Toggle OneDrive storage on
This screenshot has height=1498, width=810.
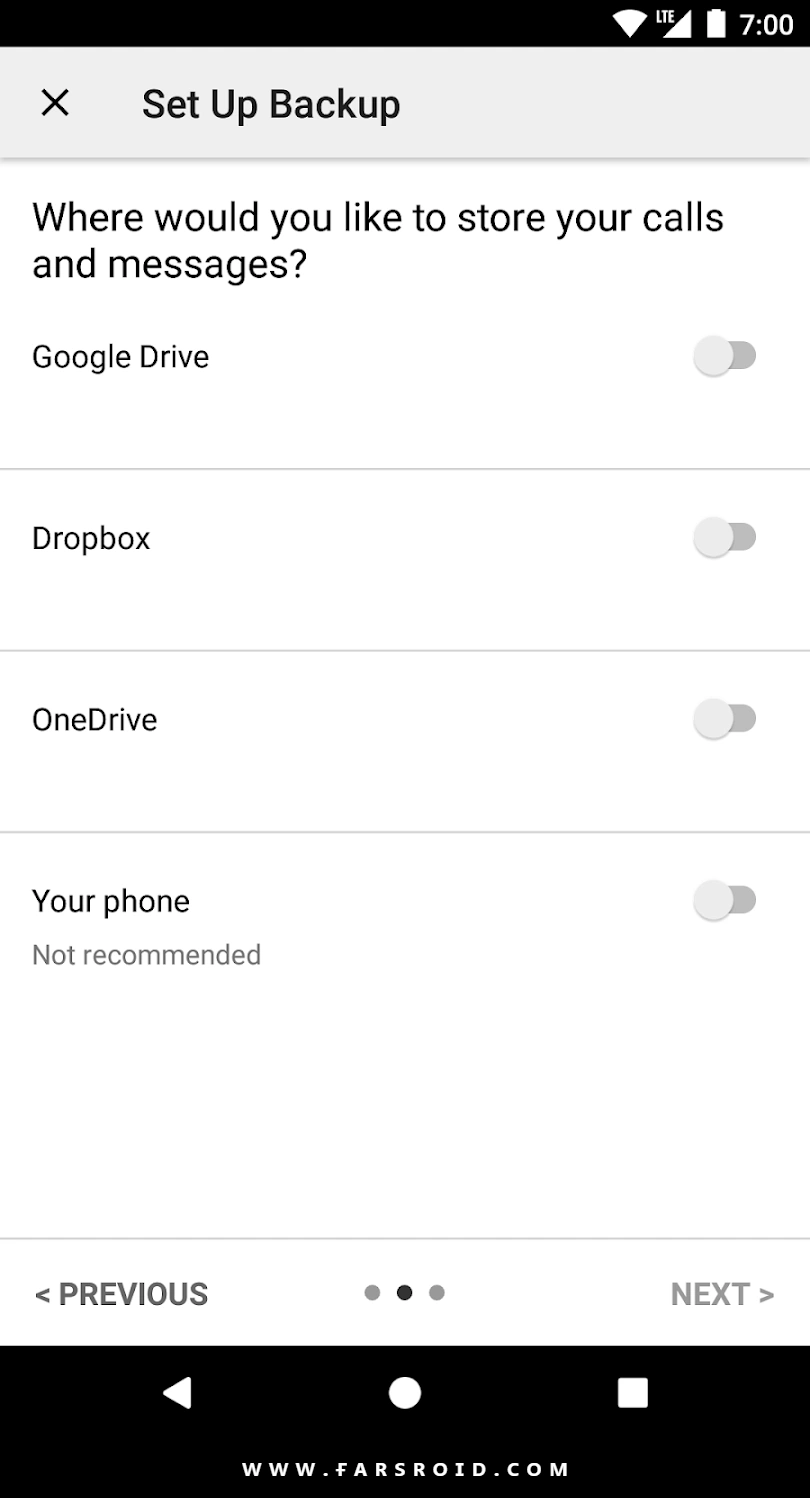725,719
